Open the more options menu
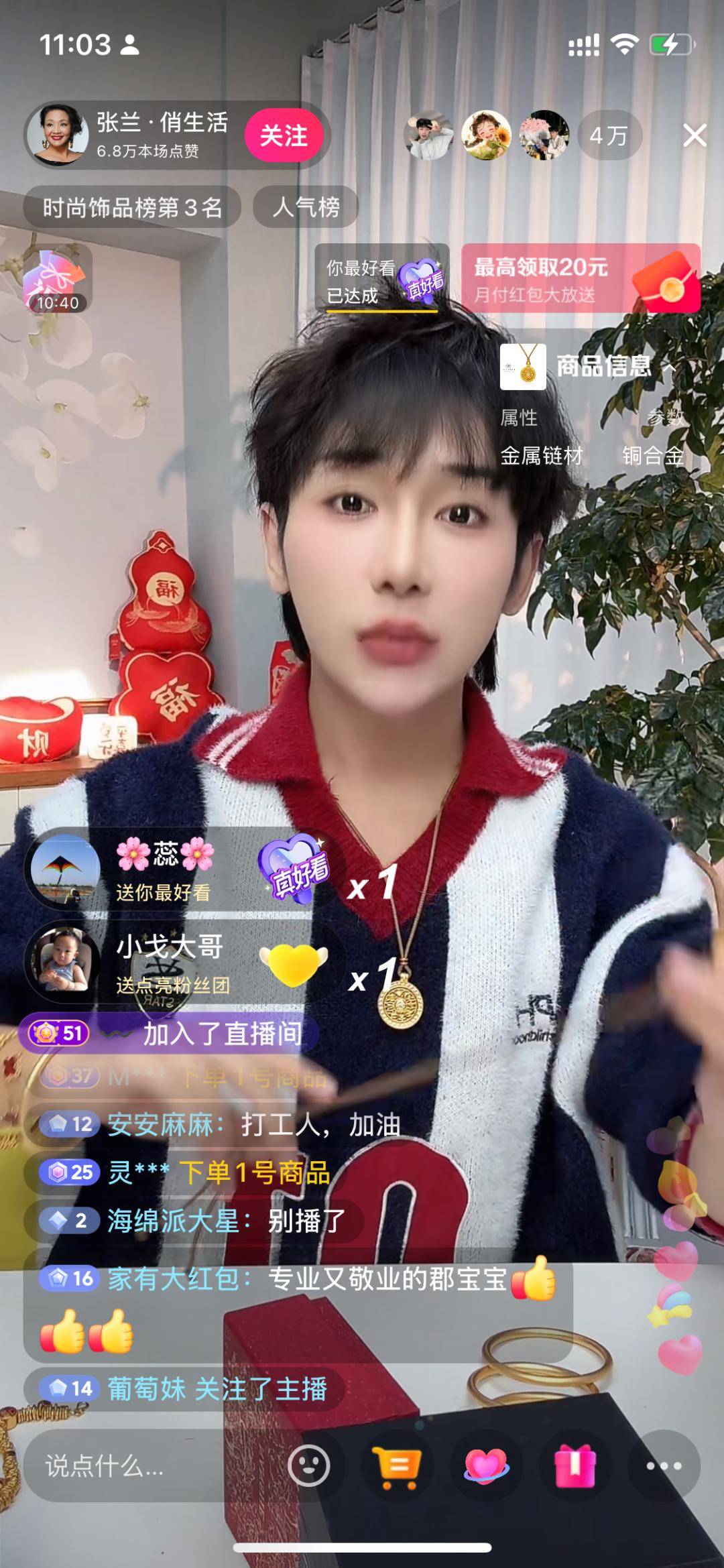The image size is (724, 1568). click(x=663, y=1465)
